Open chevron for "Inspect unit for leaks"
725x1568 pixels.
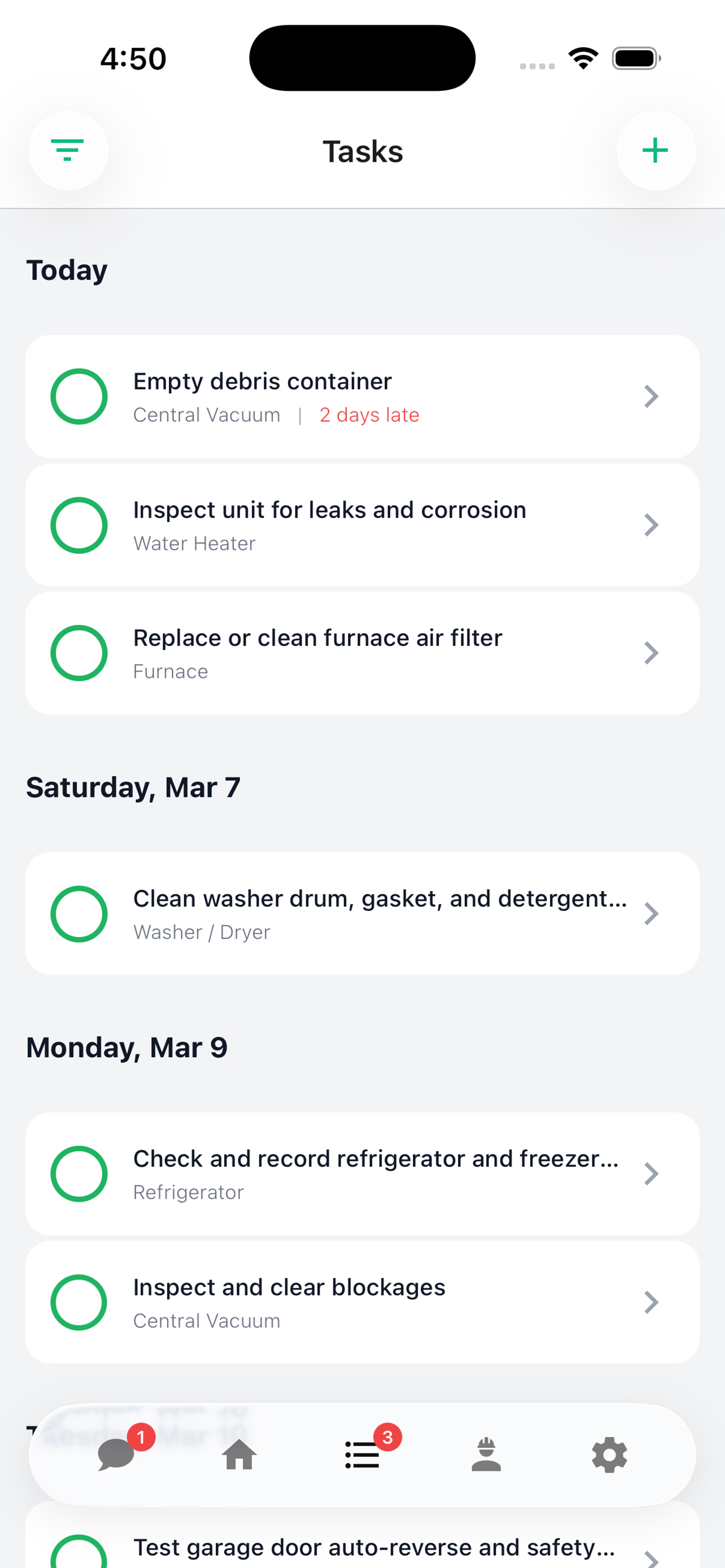point(652,525)
